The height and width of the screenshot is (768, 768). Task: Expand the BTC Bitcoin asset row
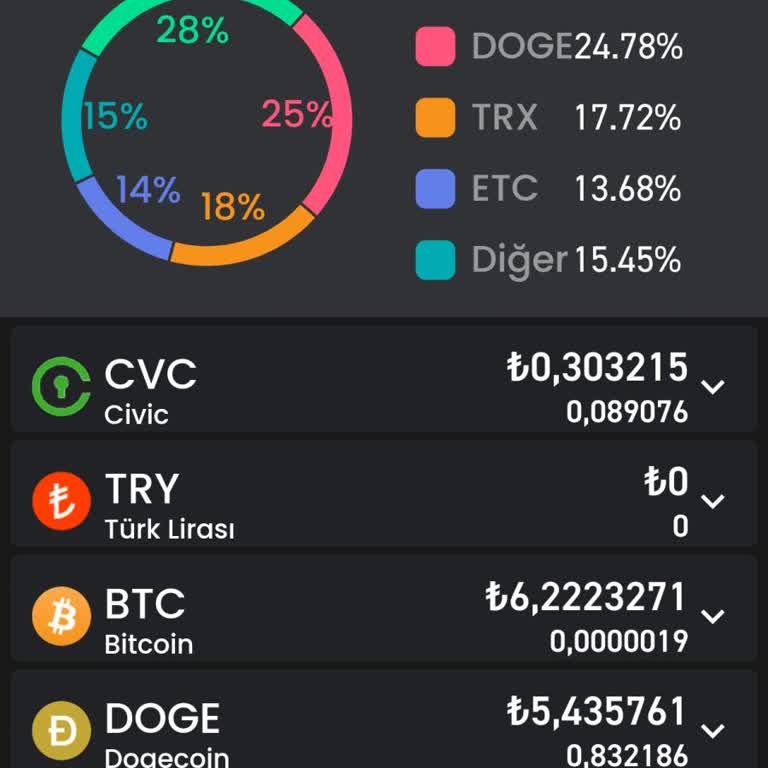[x=712, y=616]
